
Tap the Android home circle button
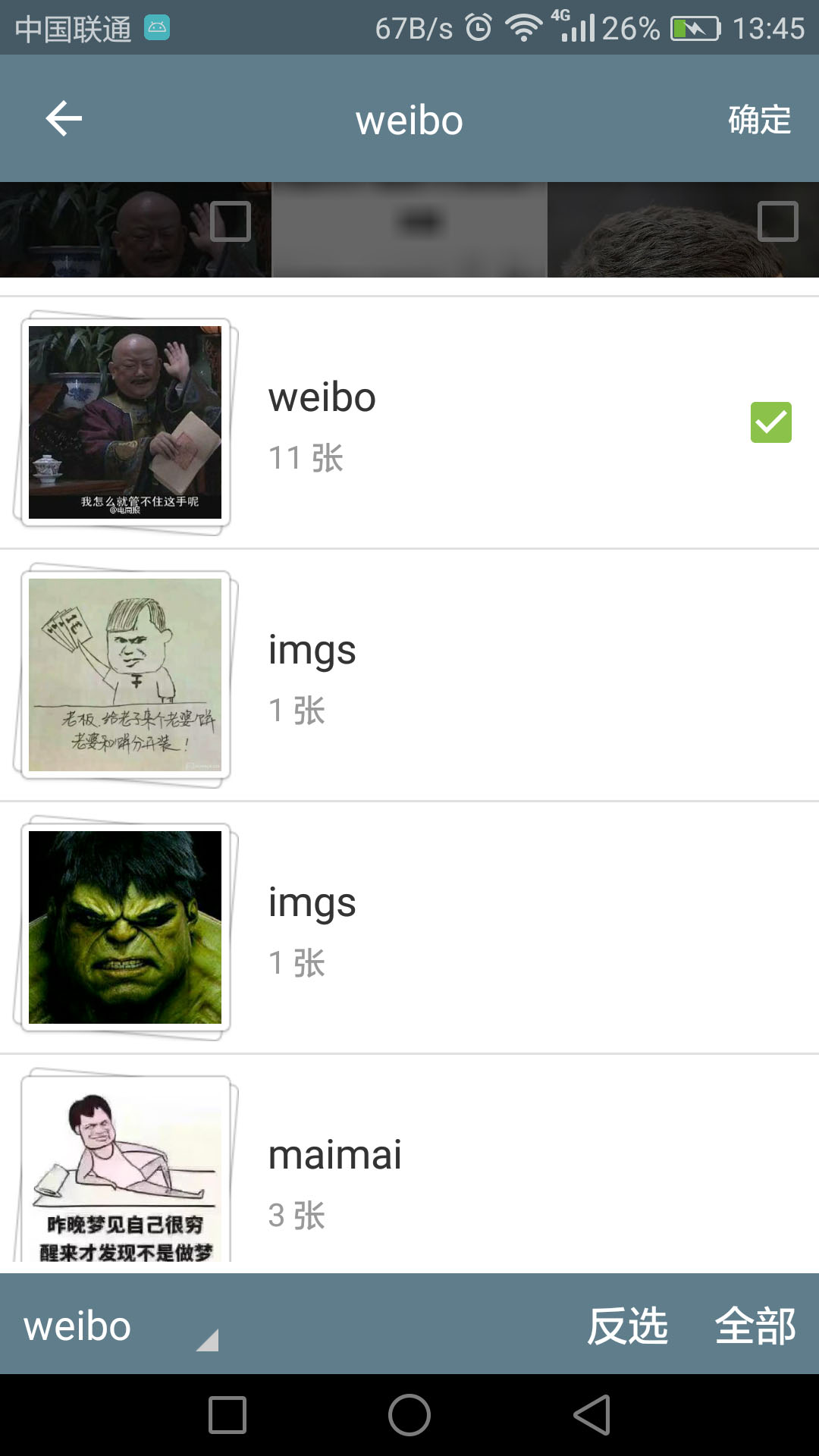(409, 1399)
